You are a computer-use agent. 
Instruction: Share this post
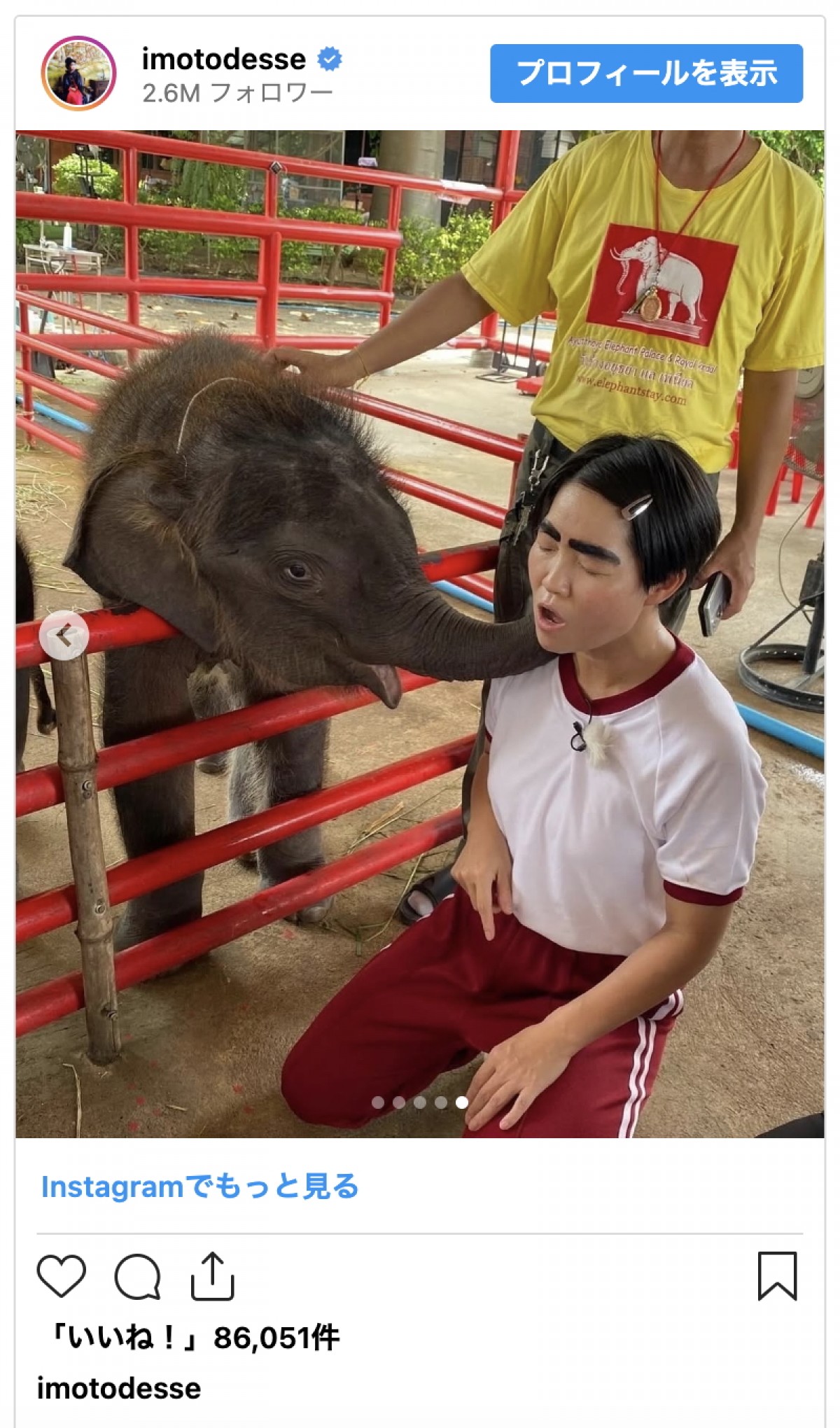pyautogui.click(x=212, y=1276)
